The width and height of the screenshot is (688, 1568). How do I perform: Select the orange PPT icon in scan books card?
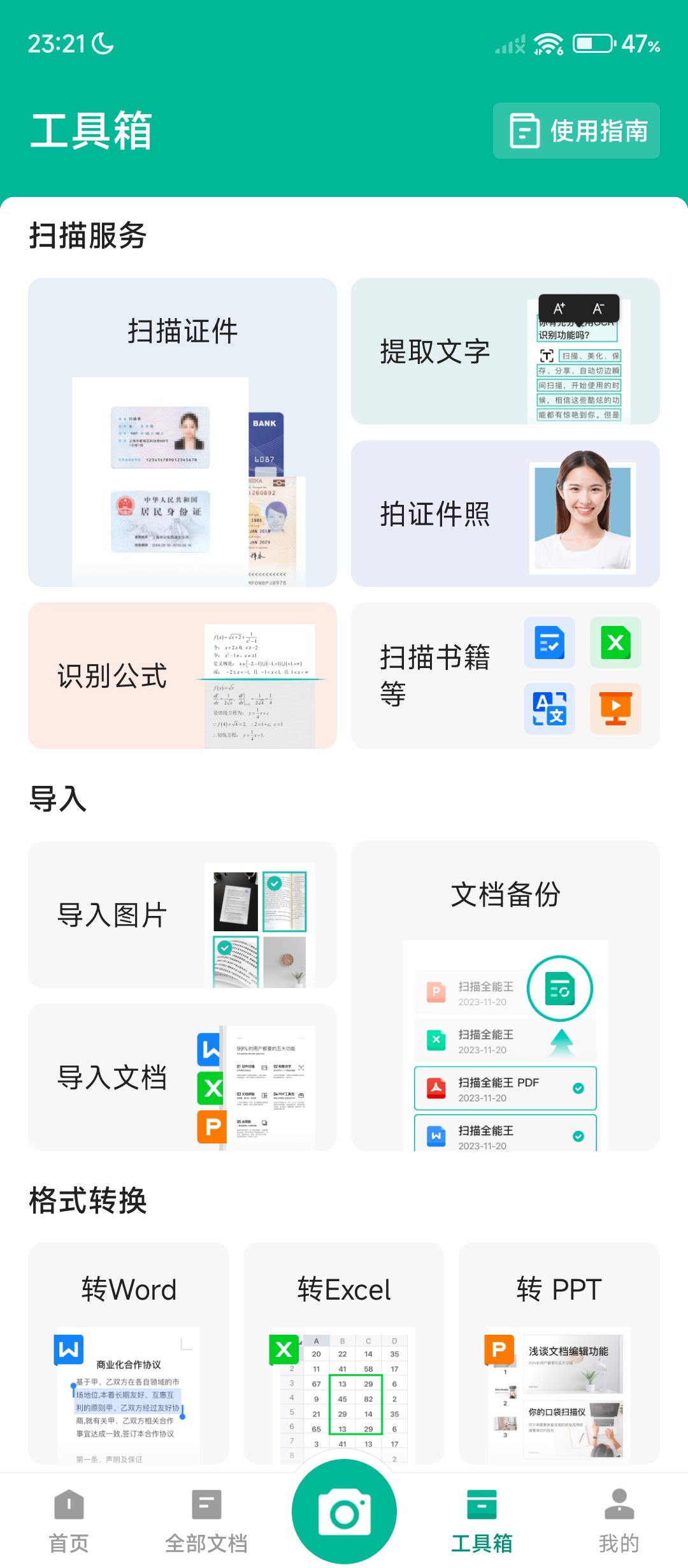(615, 709)
